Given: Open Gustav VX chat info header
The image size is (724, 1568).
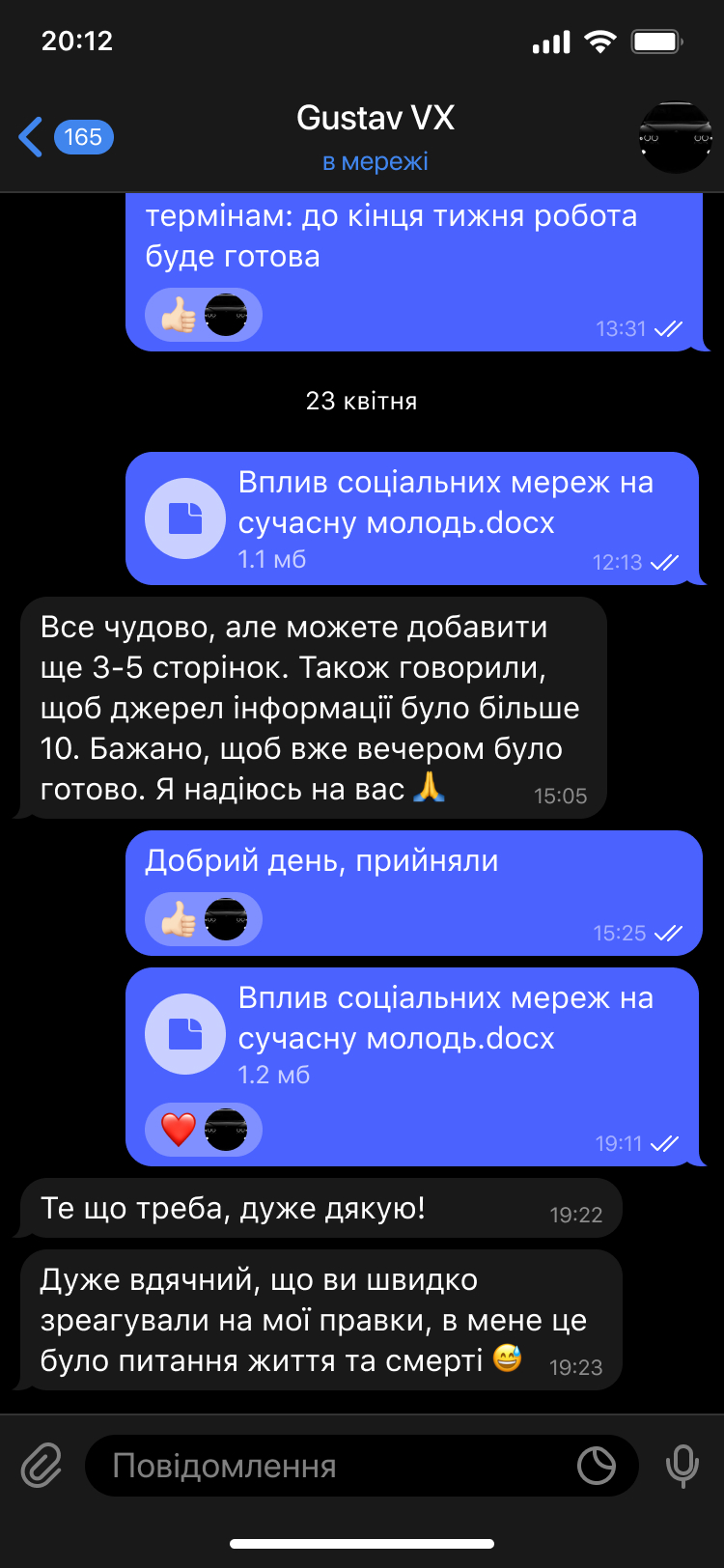Looking at the screenshot, I should point(376,136).
